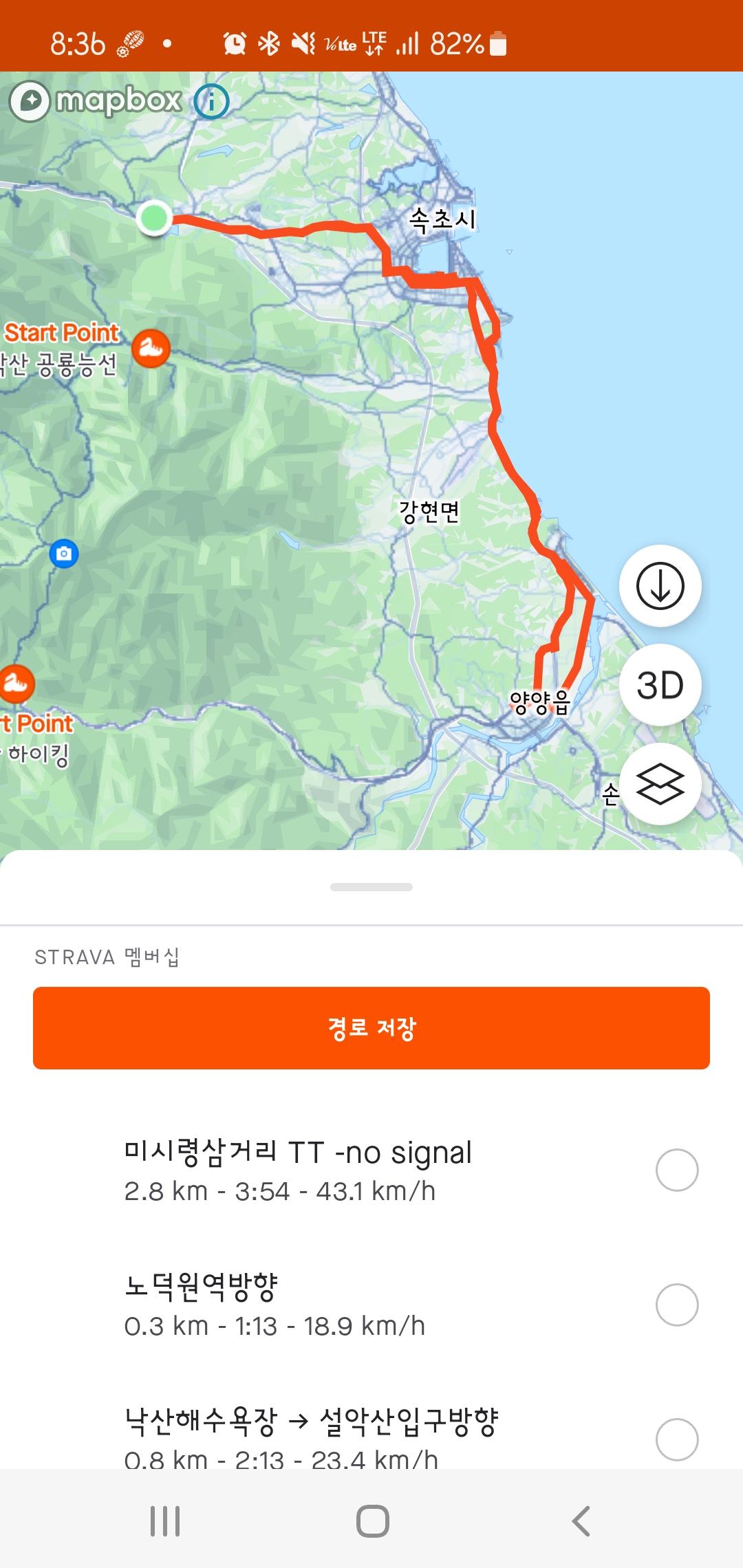The width and height of the screenshot is (743, 1568).
Task: Tap the download map icon button
Action: point(660,586)
